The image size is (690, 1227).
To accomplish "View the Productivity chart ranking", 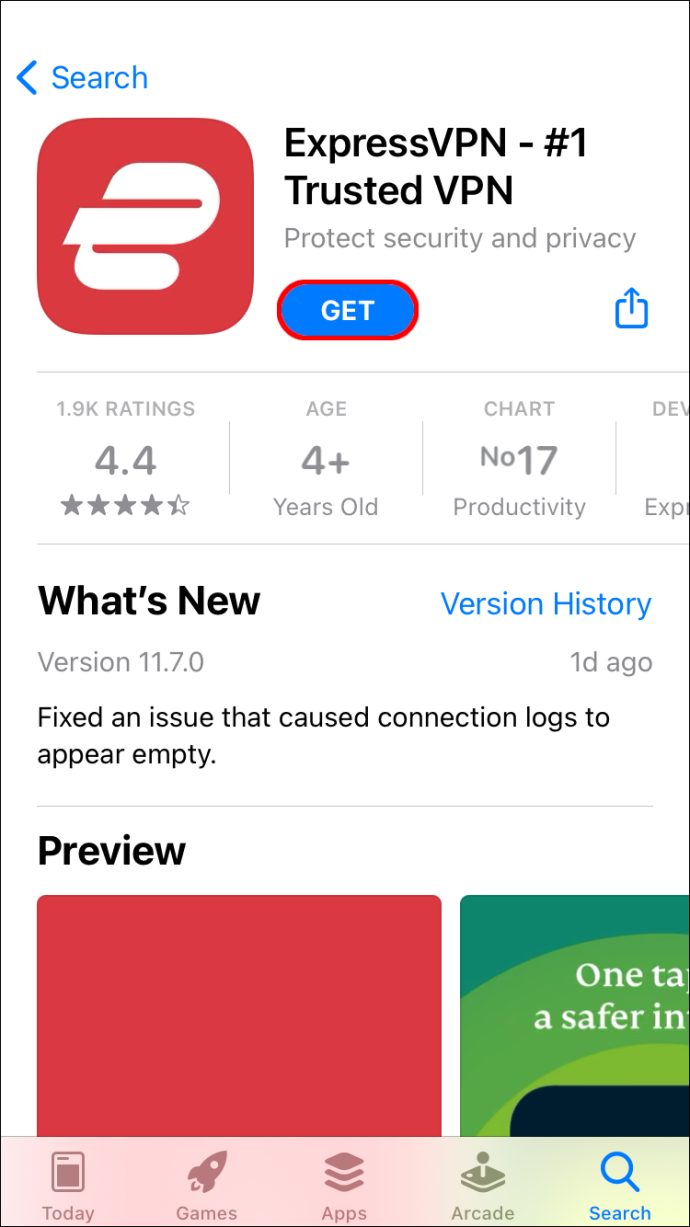I will pos(519,458).
